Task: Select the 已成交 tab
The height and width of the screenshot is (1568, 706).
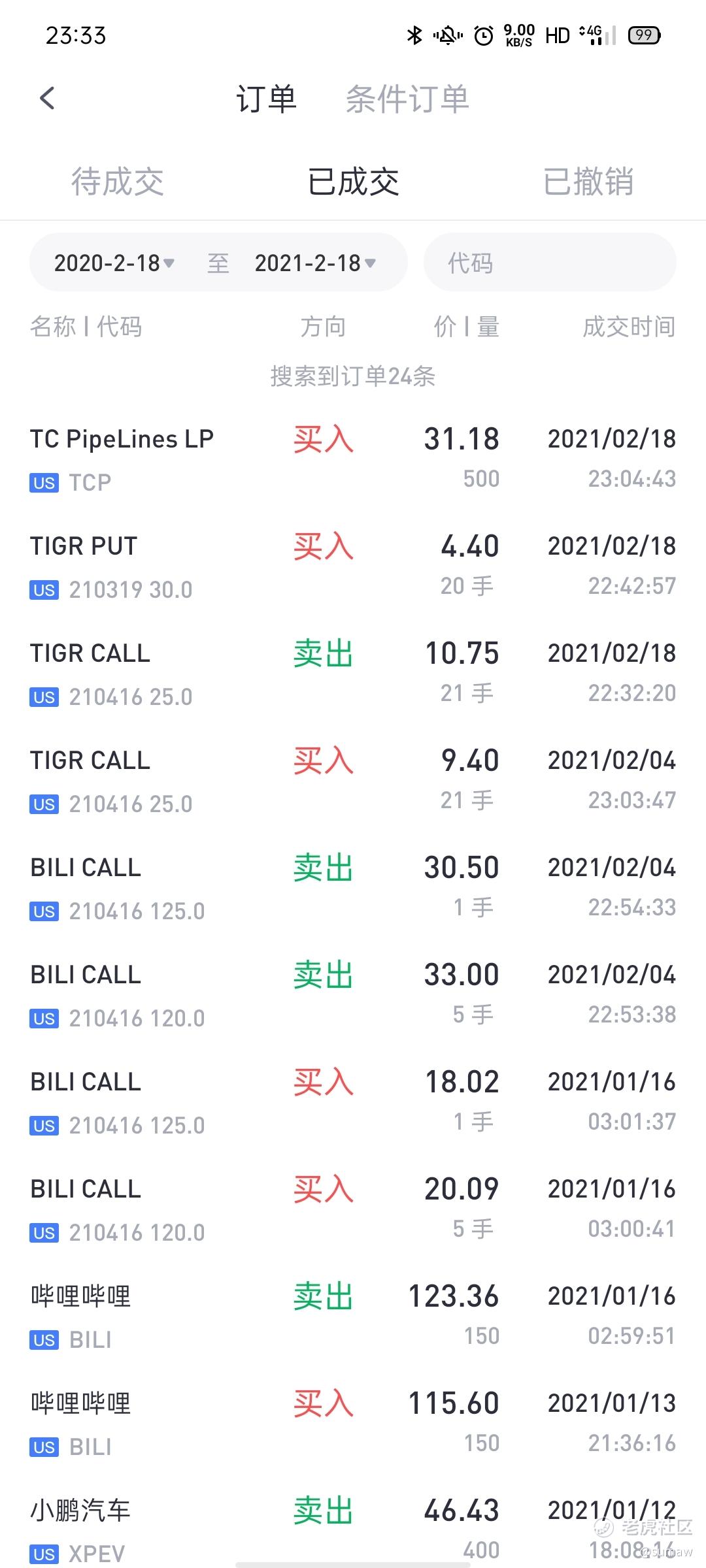Action: 353,182
